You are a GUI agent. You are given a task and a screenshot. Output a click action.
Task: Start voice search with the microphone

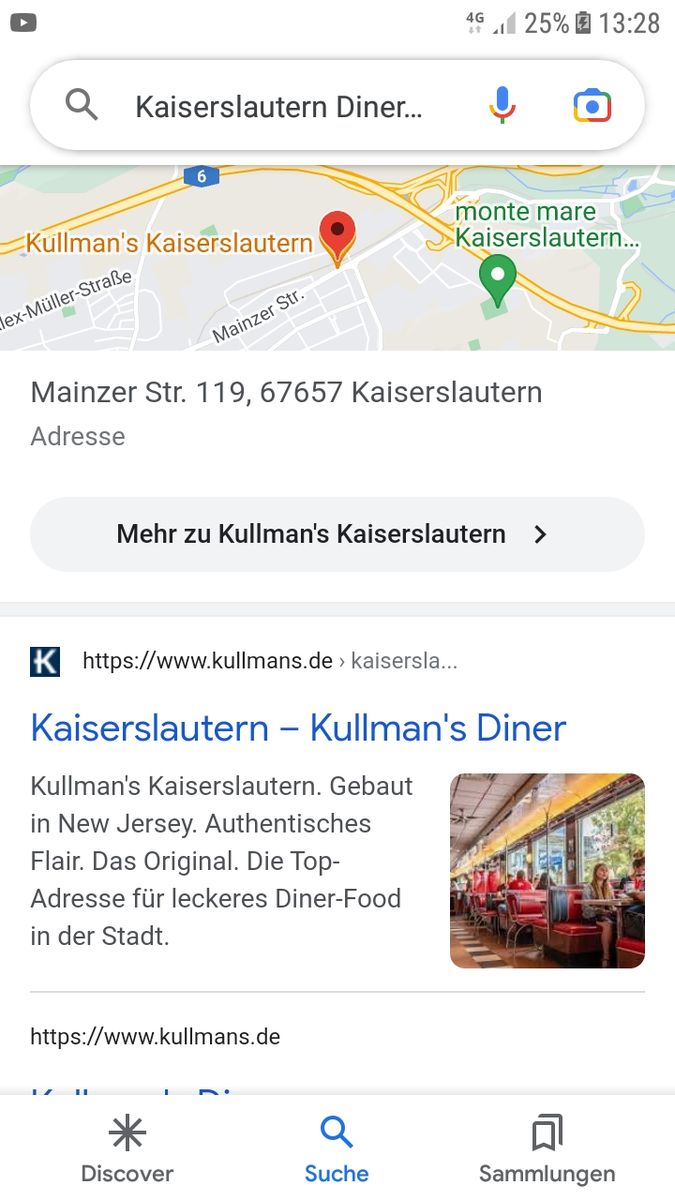[x=502, y=106]
